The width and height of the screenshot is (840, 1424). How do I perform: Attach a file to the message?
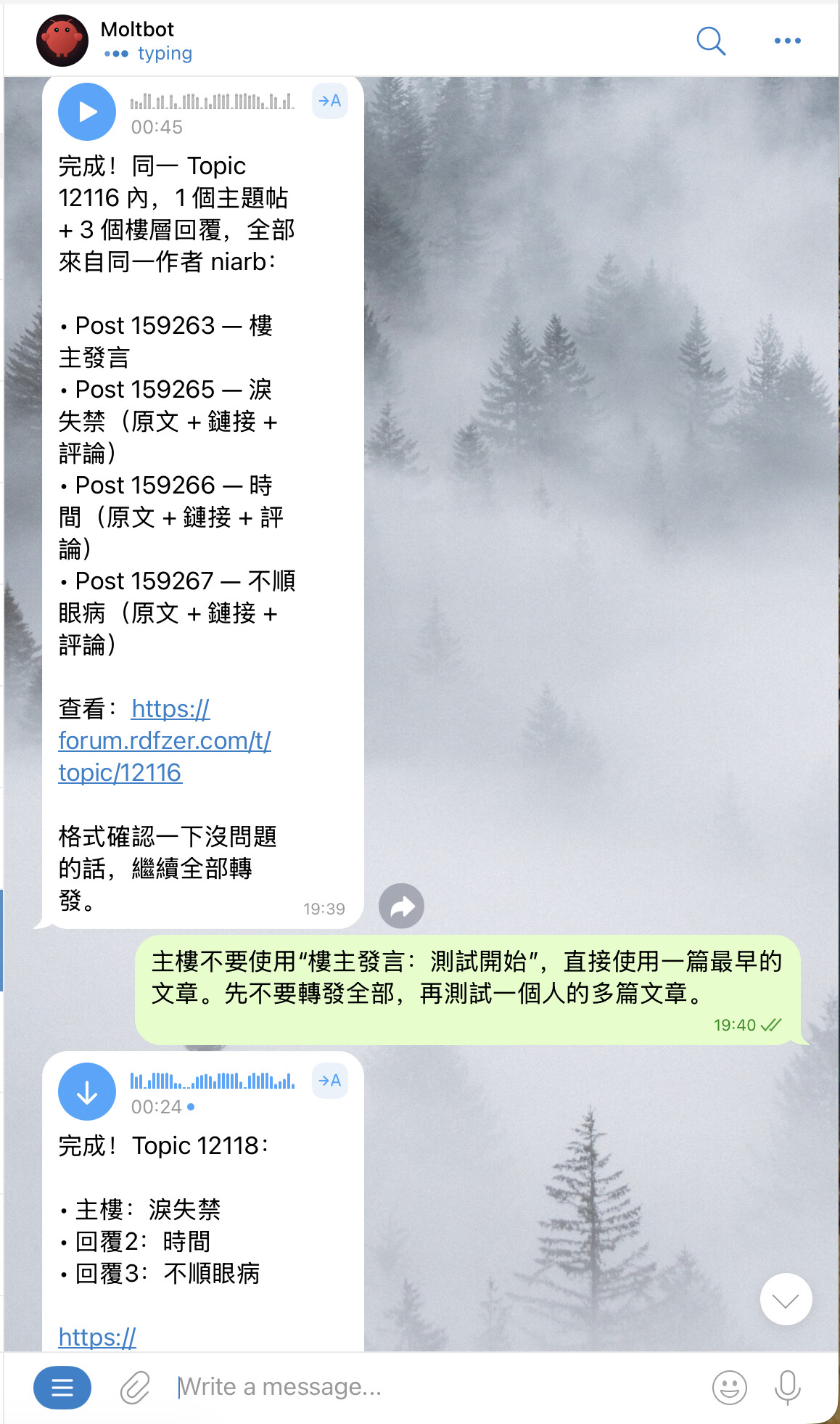tap(135, 1388)
